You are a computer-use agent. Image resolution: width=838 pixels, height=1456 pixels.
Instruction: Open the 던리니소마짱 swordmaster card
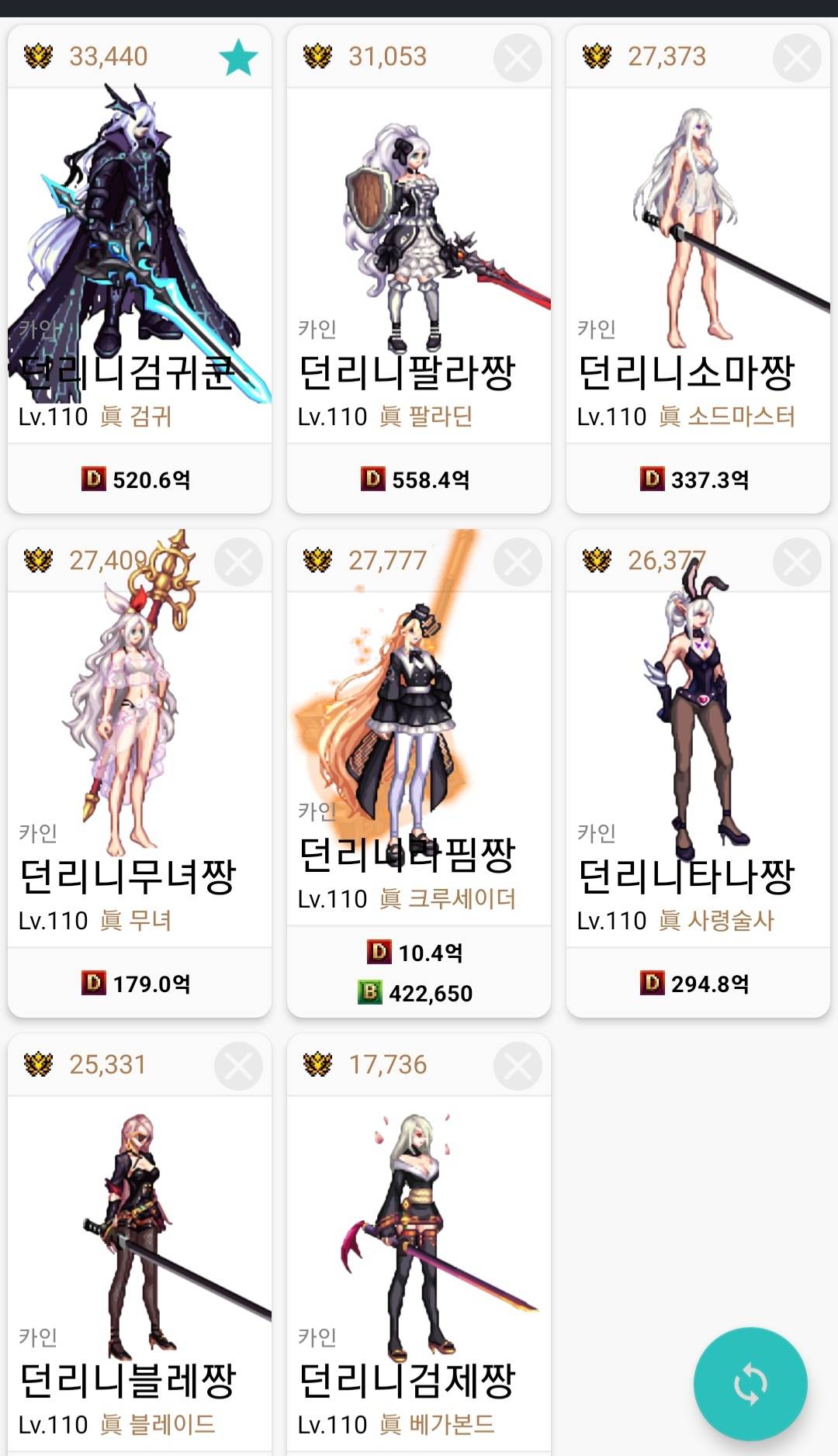pos(698,264)
